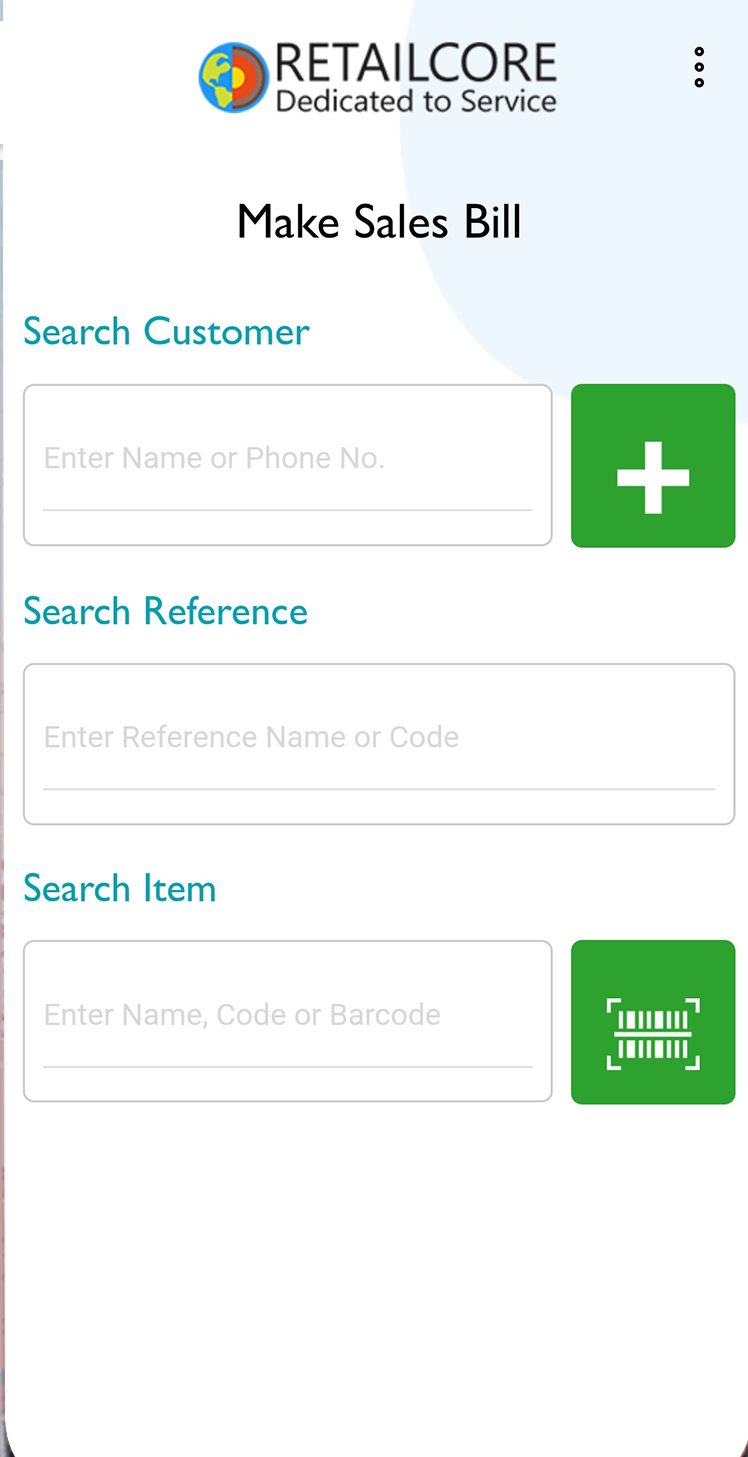Focus the reference name or code field
Image resolution: width=748 pixels, height=1457 pixels.
tap(379, 744)
